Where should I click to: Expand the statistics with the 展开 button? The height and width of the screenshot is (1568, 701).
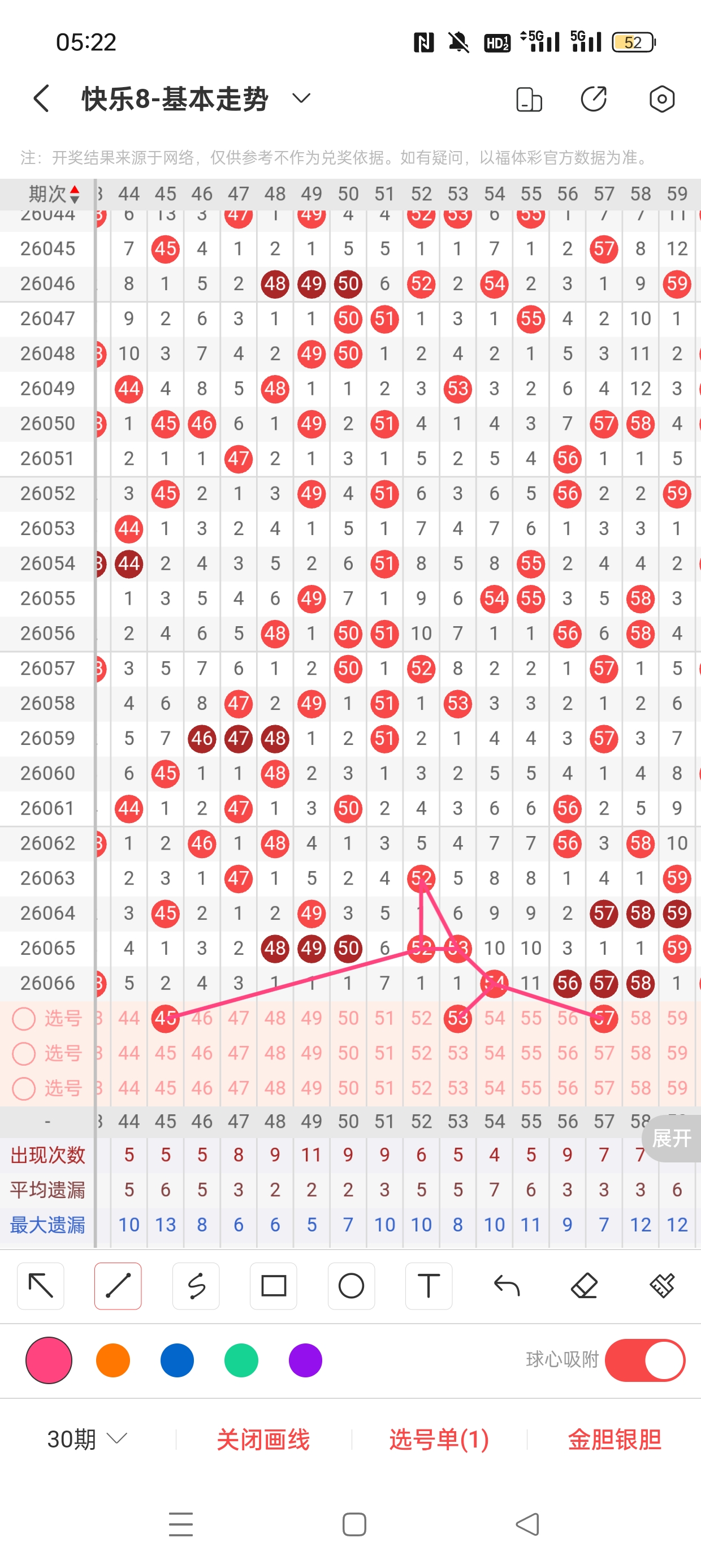pos(671,1138)
